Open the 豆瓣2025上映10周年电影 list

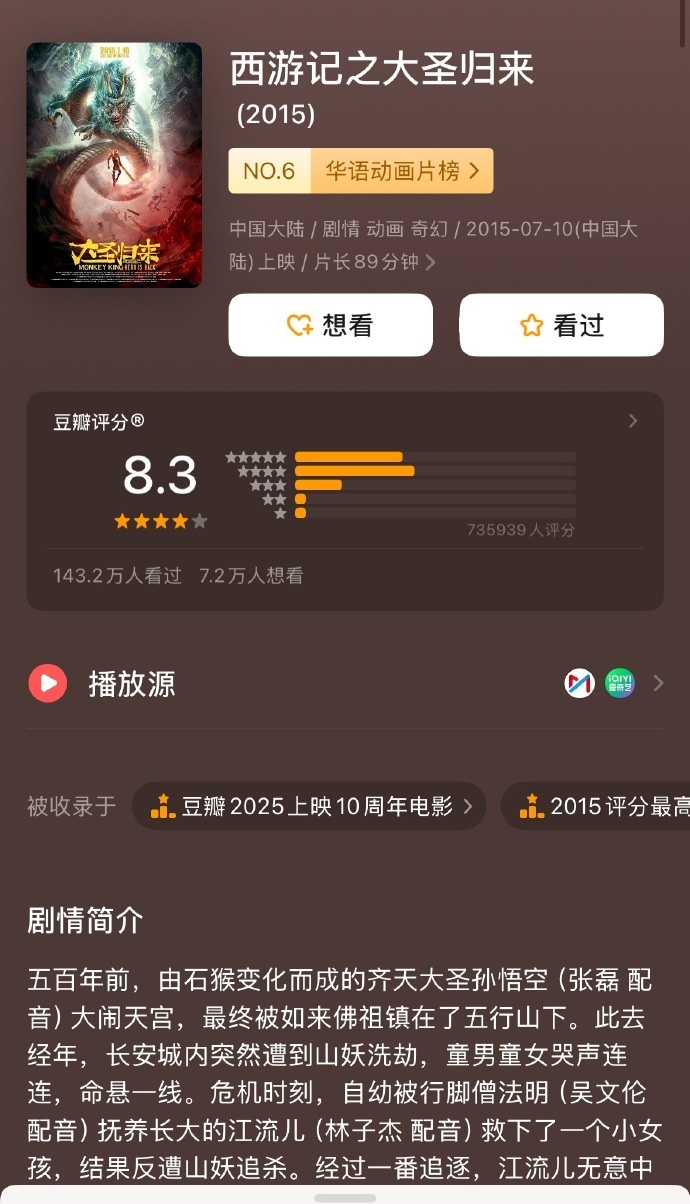310,807
